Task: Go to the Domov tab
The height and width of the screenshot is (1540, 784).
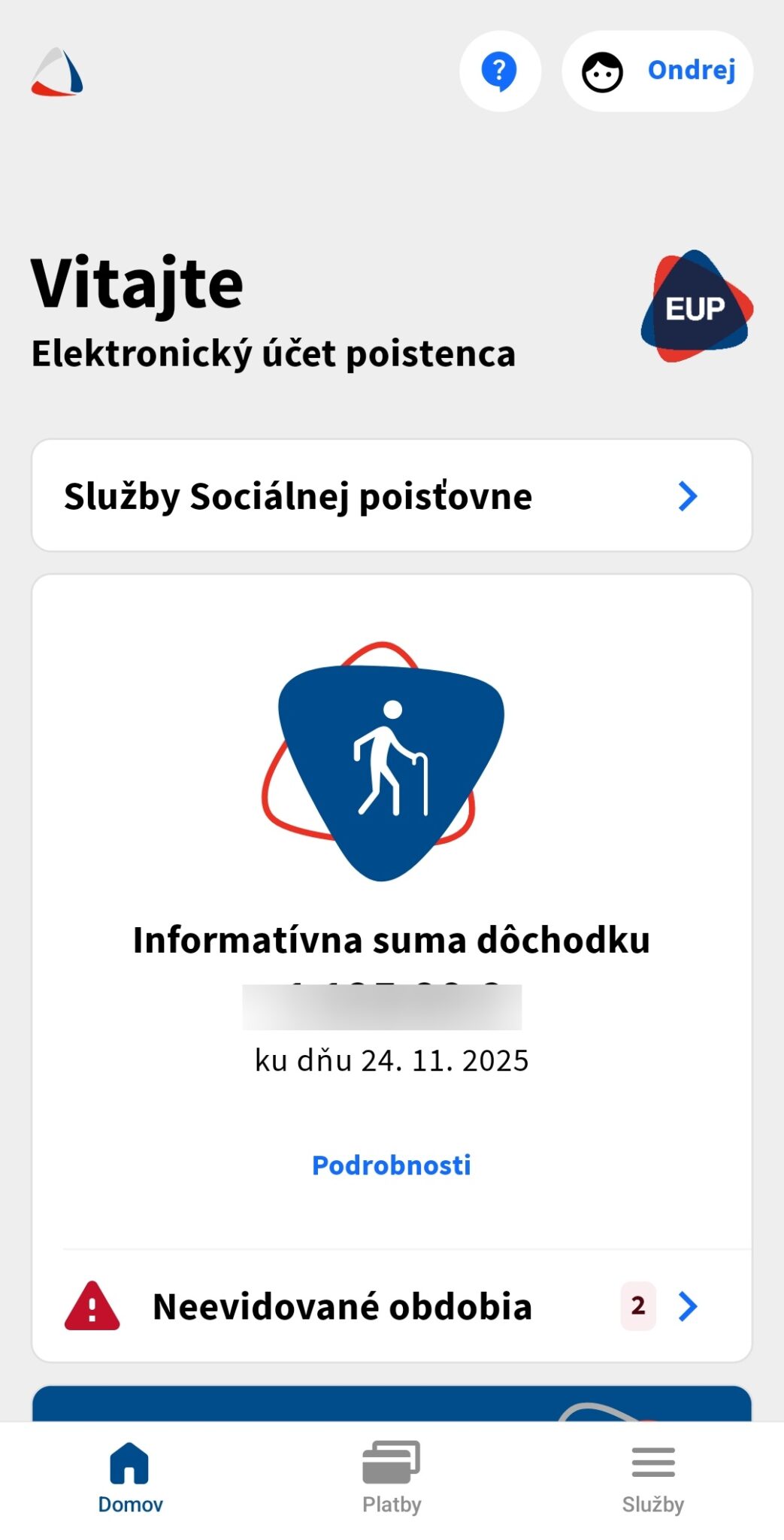Action: [130, 1477]
